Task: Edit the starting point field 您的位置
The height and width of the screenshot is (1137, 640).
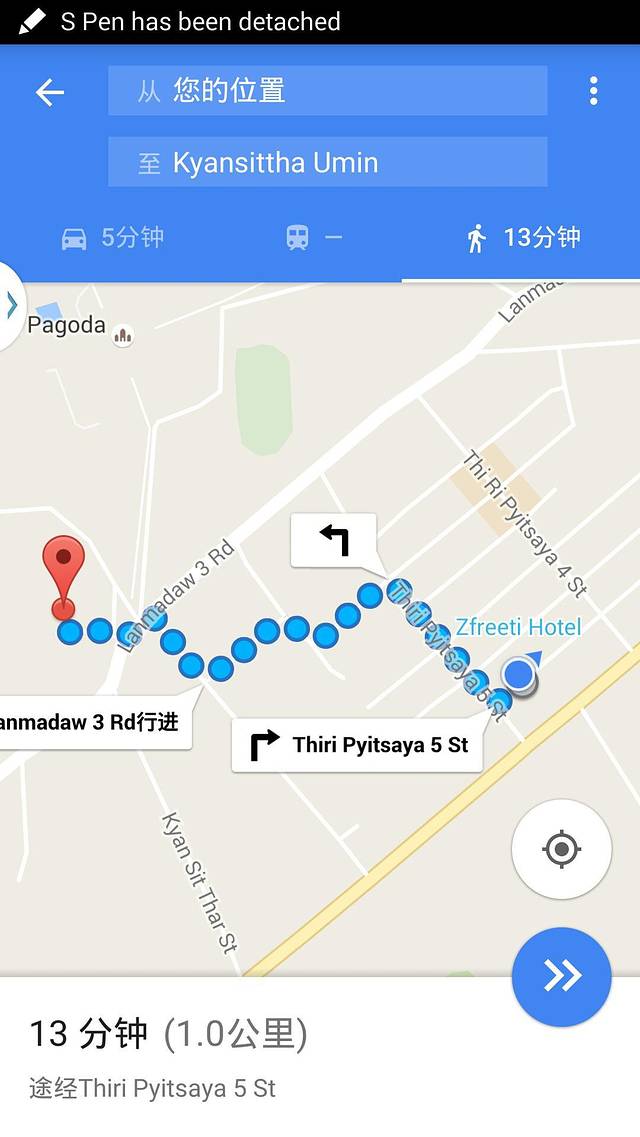Action: [x=327, y=91]
